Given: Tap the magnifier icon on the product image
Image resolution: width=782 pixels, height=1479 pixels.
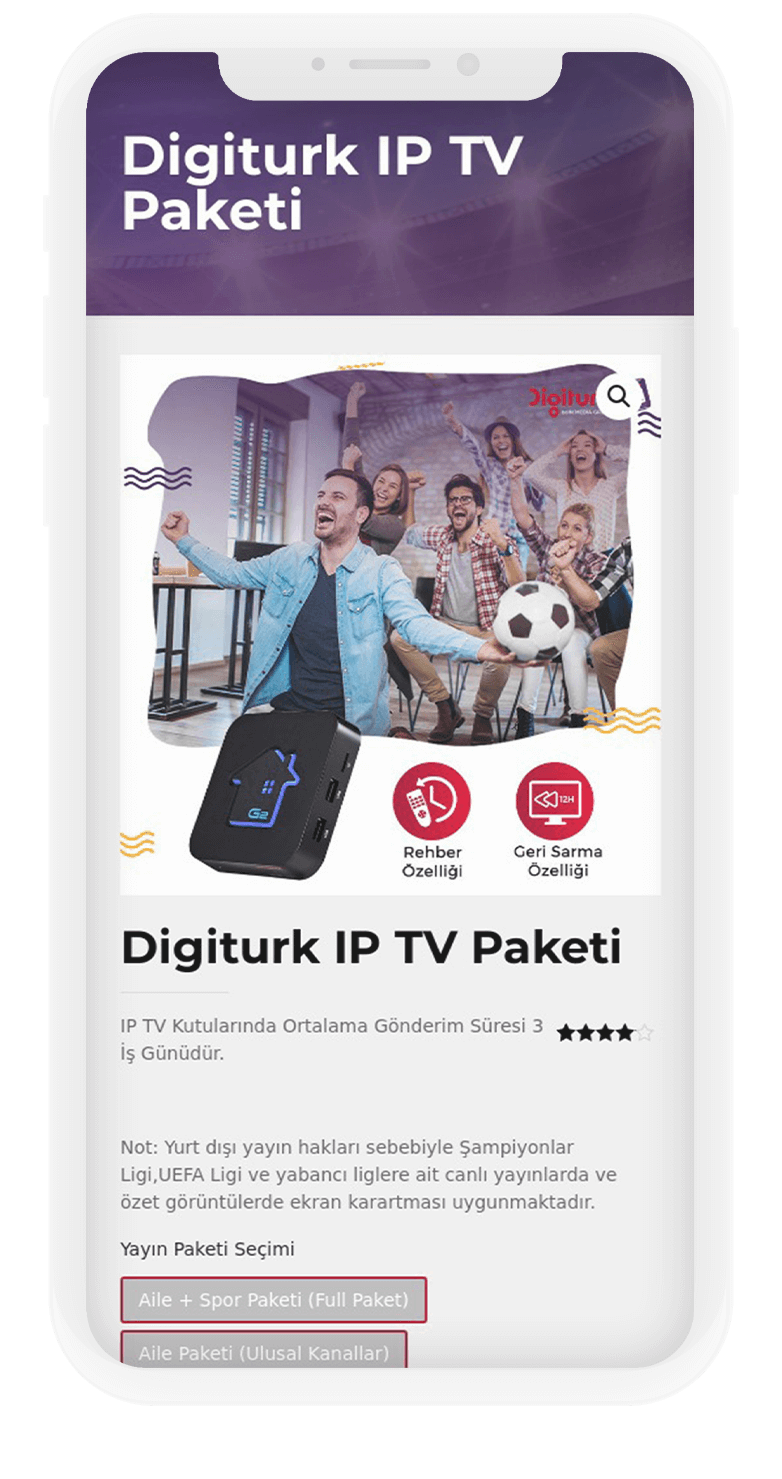Looking at the screenshot, I should pos(619,396).
